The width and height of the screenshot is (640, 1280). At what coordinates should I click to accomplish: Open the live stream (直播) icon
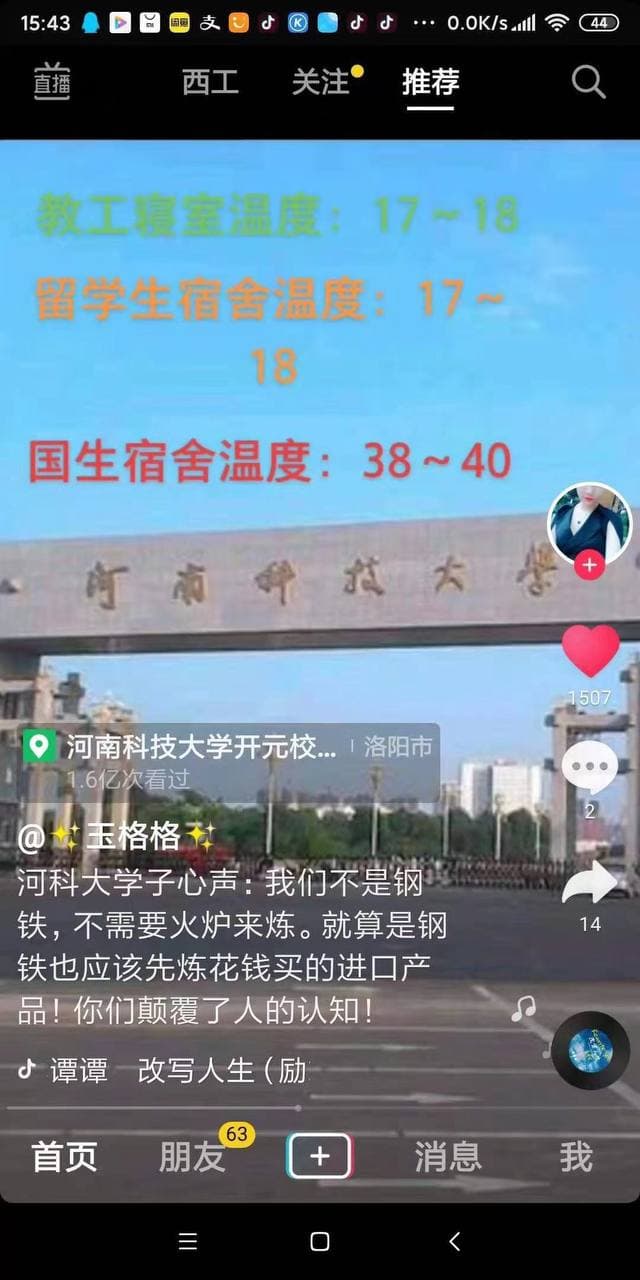pyautogui.click(x=52, y=82)
